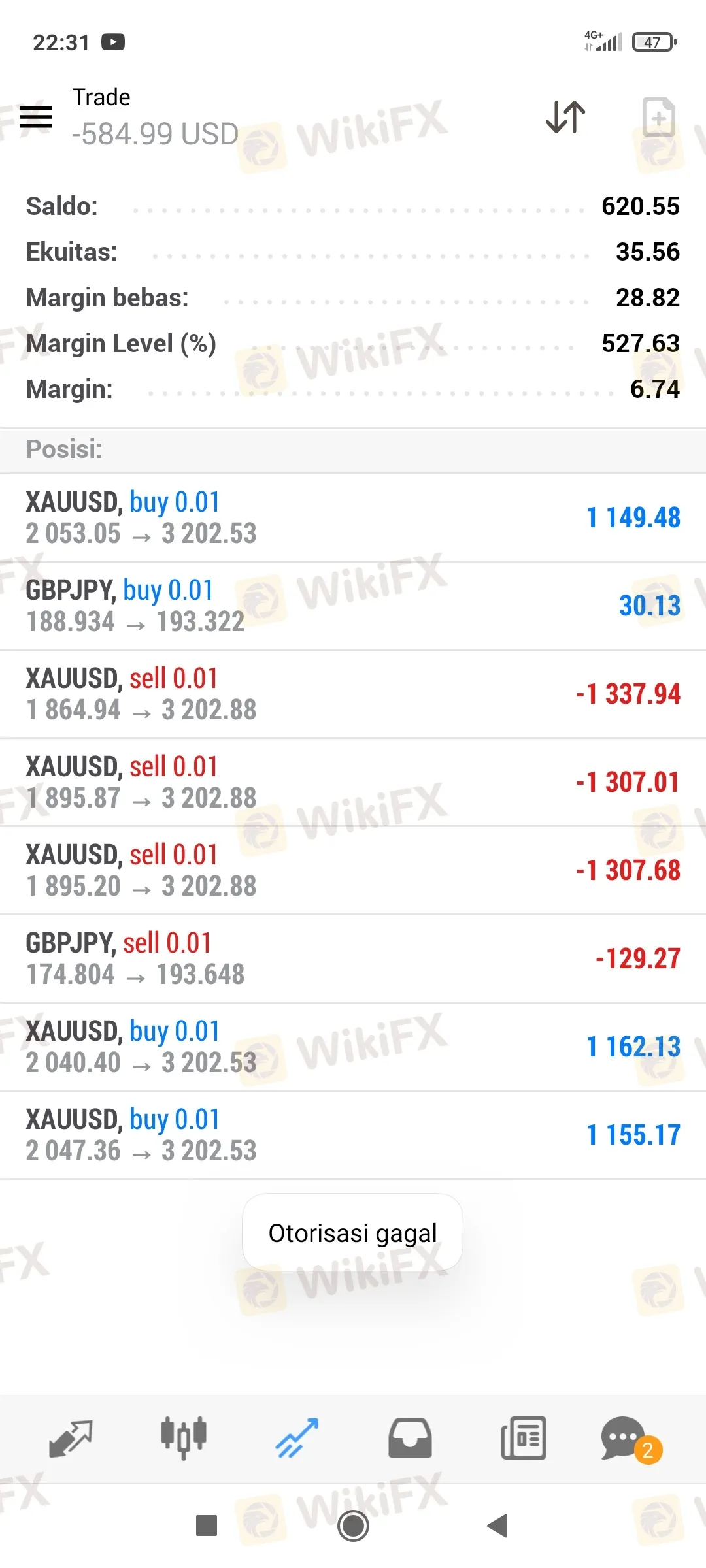This screenshot has width=706, height=1568.
Task: Go to the candlestick Charts tab
Action: click(x=184, y=1438)
